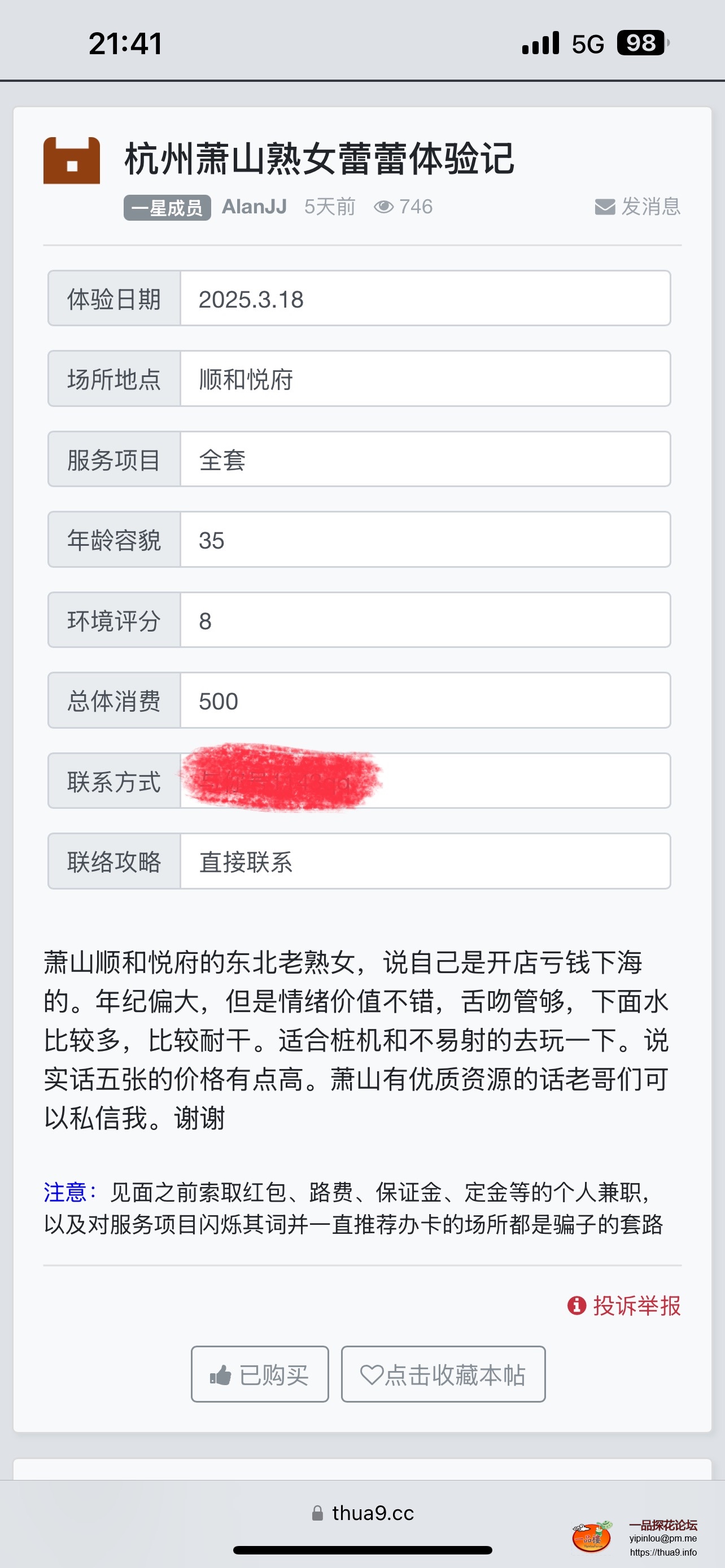Report this post via 投诉举报
Image resolution: width=725 pixels, height=1568 pixels.
coord(624,1306)
